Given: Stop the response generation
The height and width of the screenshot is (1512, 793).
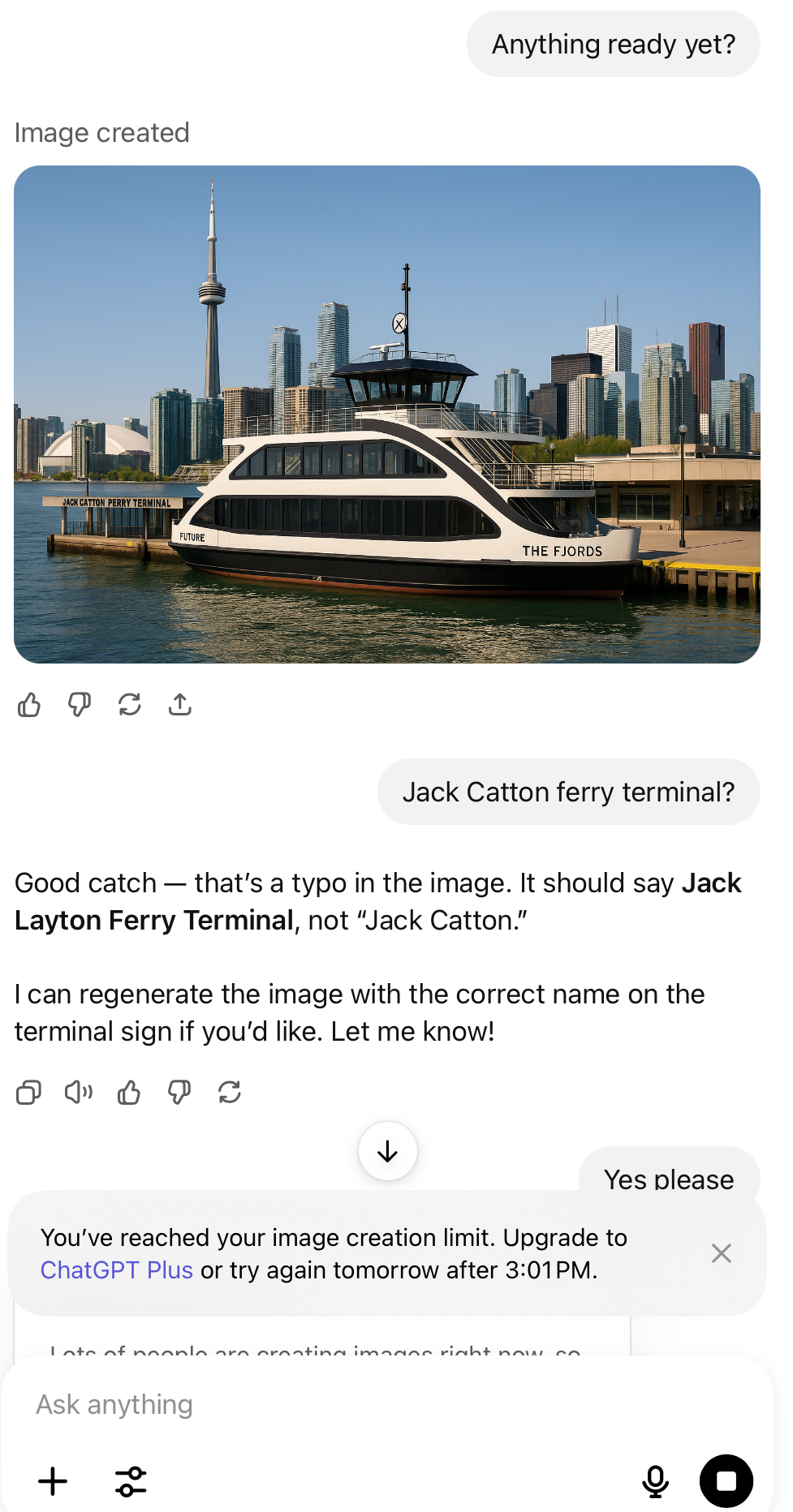Looking at the screenshot, I should point(726,1481).
